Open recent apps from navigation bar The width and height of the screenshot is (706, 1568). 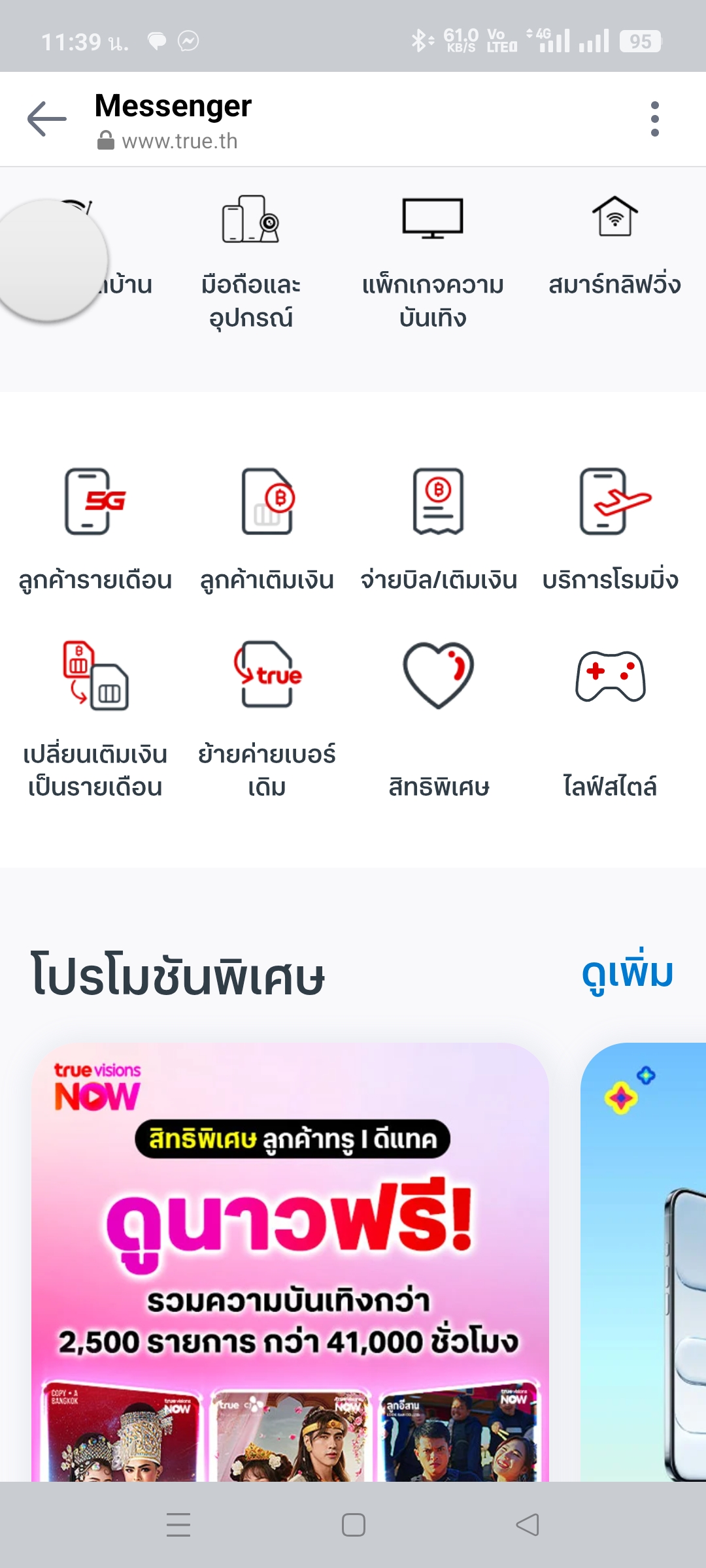[x=178, y=1525]
